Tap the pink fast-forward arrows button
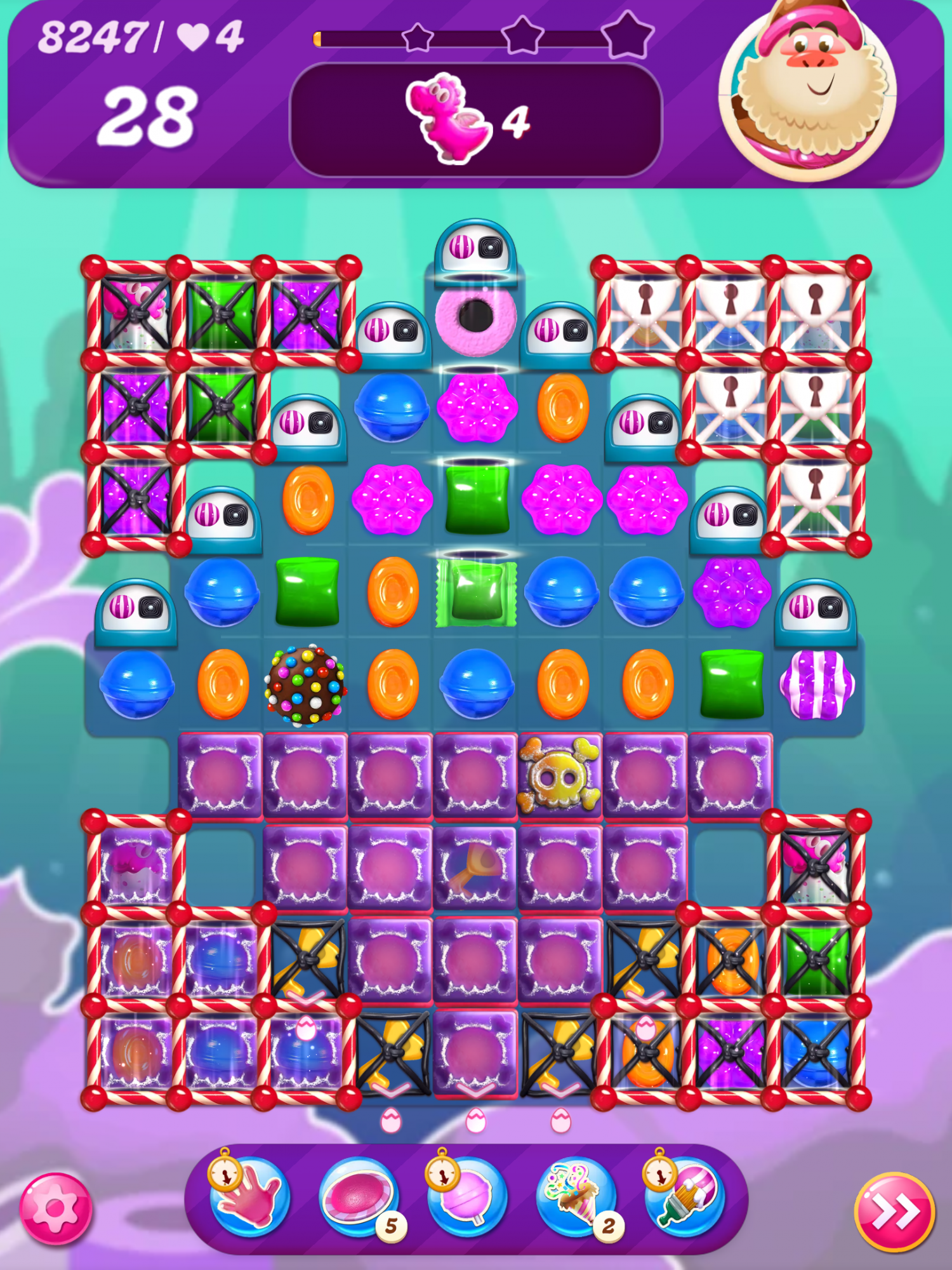 pos(894,1212)
